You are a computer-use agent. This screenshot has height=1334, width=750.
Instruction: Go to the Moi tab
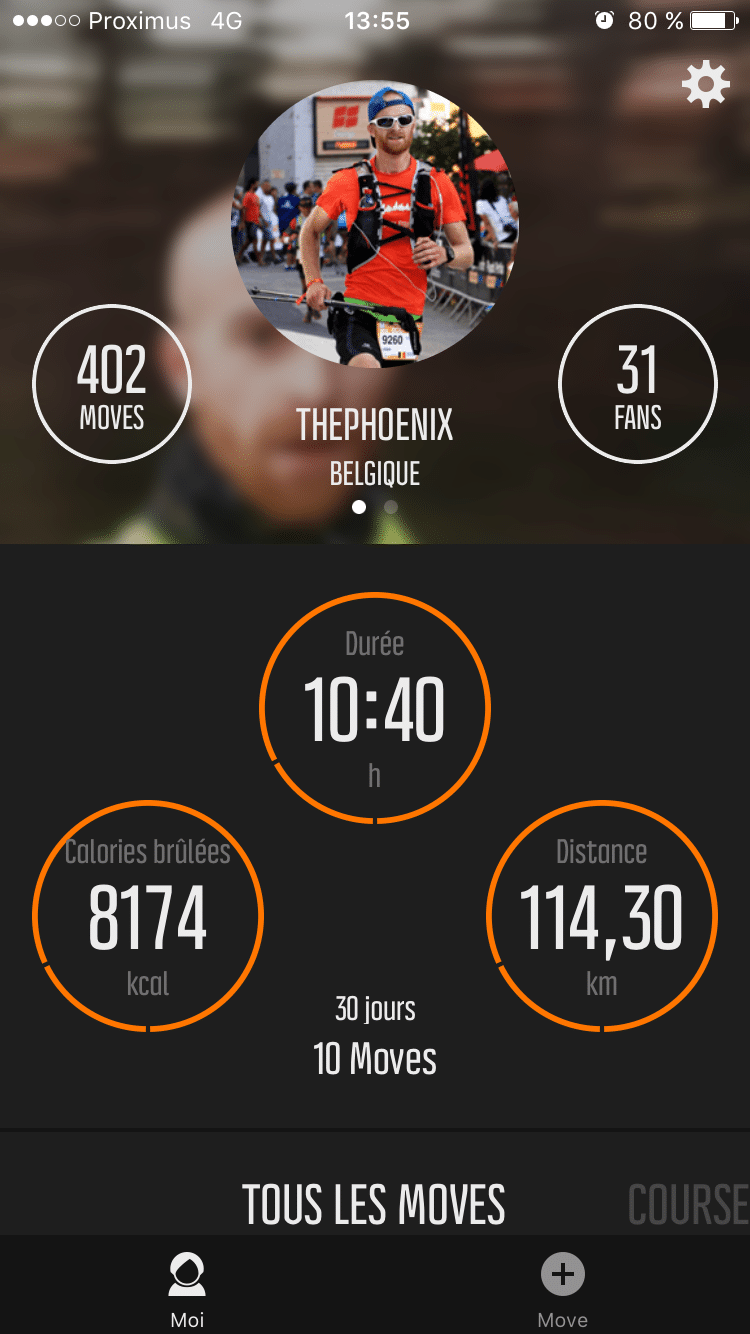pyautogui.click(x=187, y=1288)
